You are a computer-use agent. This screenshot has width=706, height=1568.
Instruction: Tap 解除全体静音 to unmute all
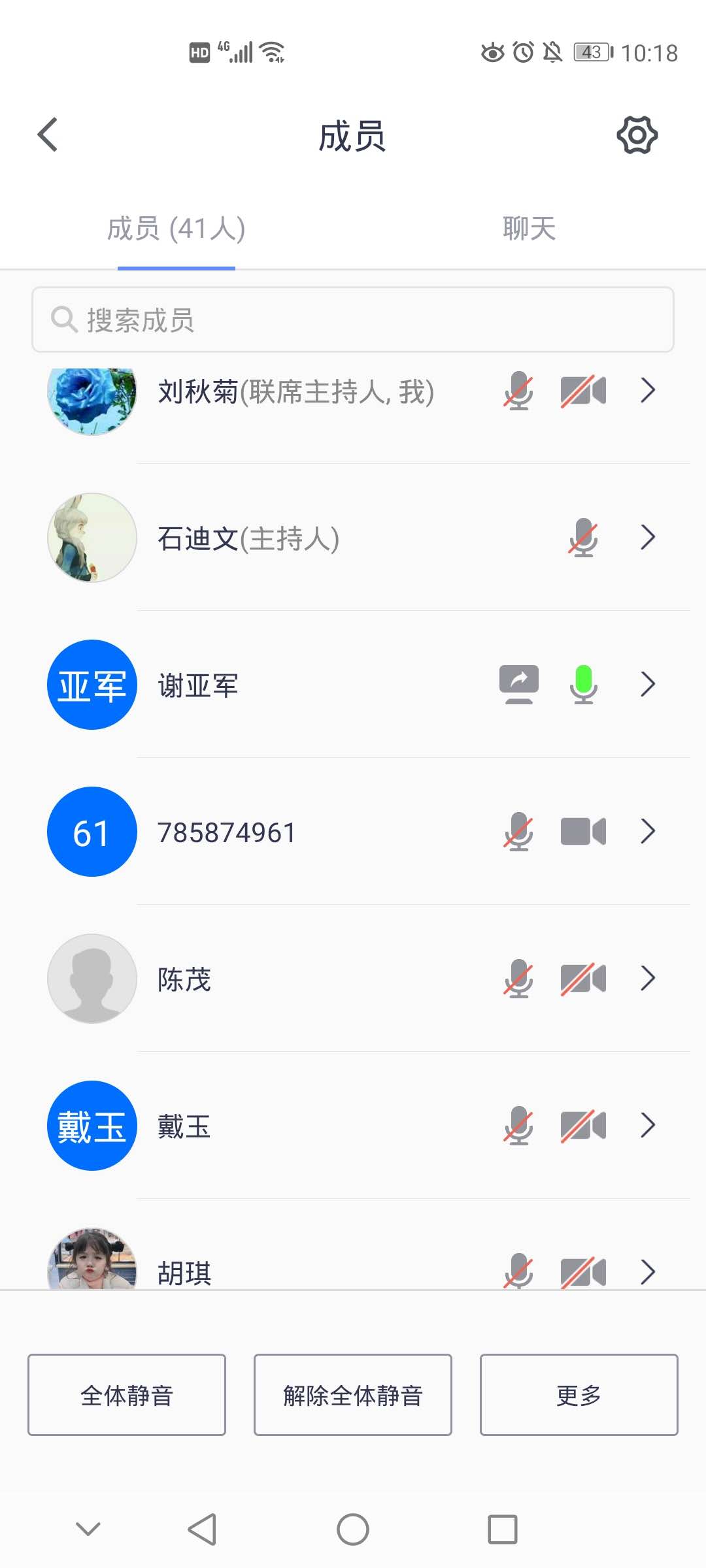point(353,1395)
